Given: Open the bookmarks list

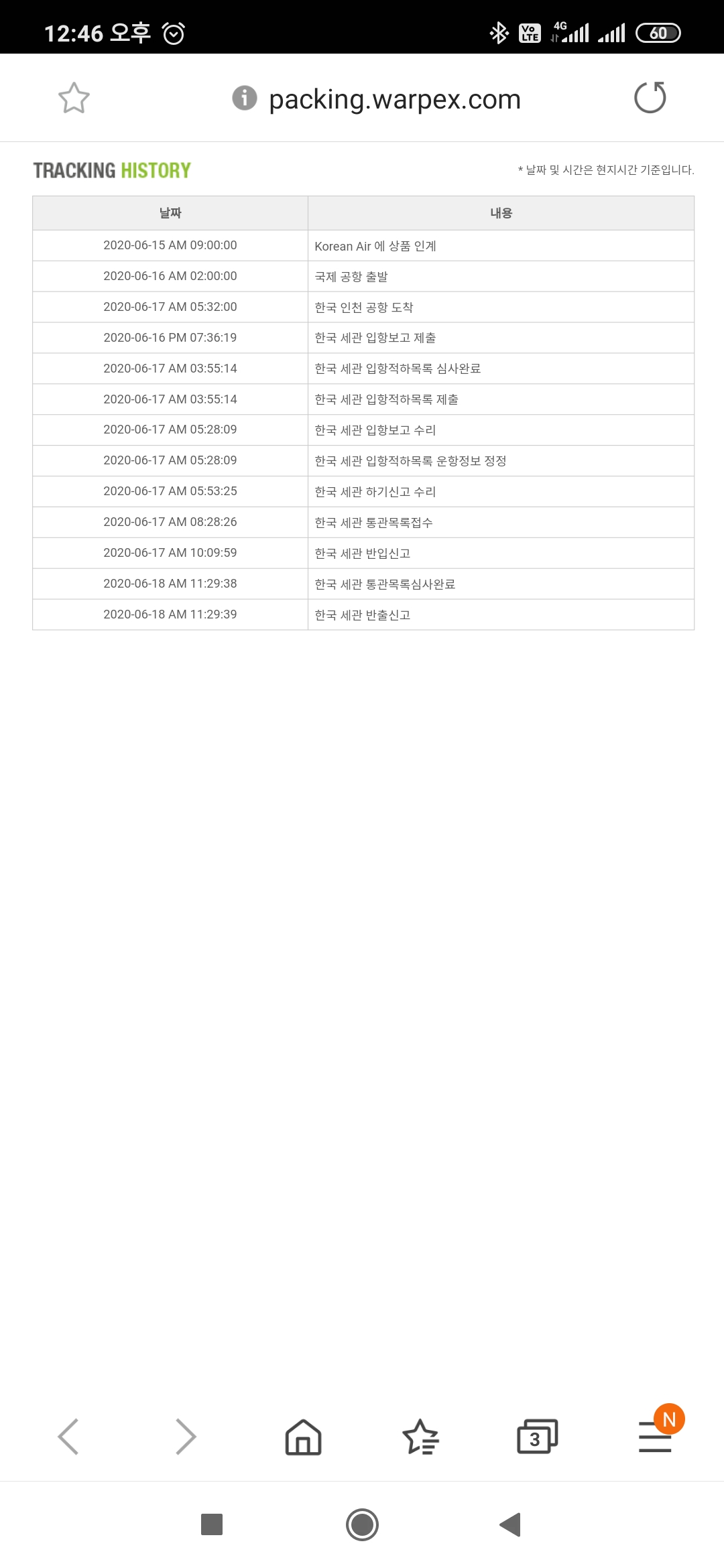Looking at the screenshot, I should (420, 1437).
